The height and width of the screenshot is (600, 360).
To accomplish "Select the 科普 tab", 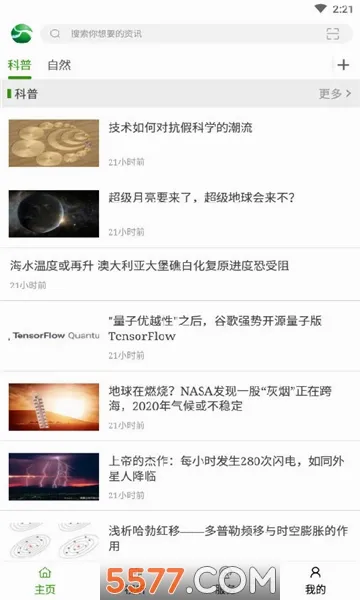I will point(20,65).
